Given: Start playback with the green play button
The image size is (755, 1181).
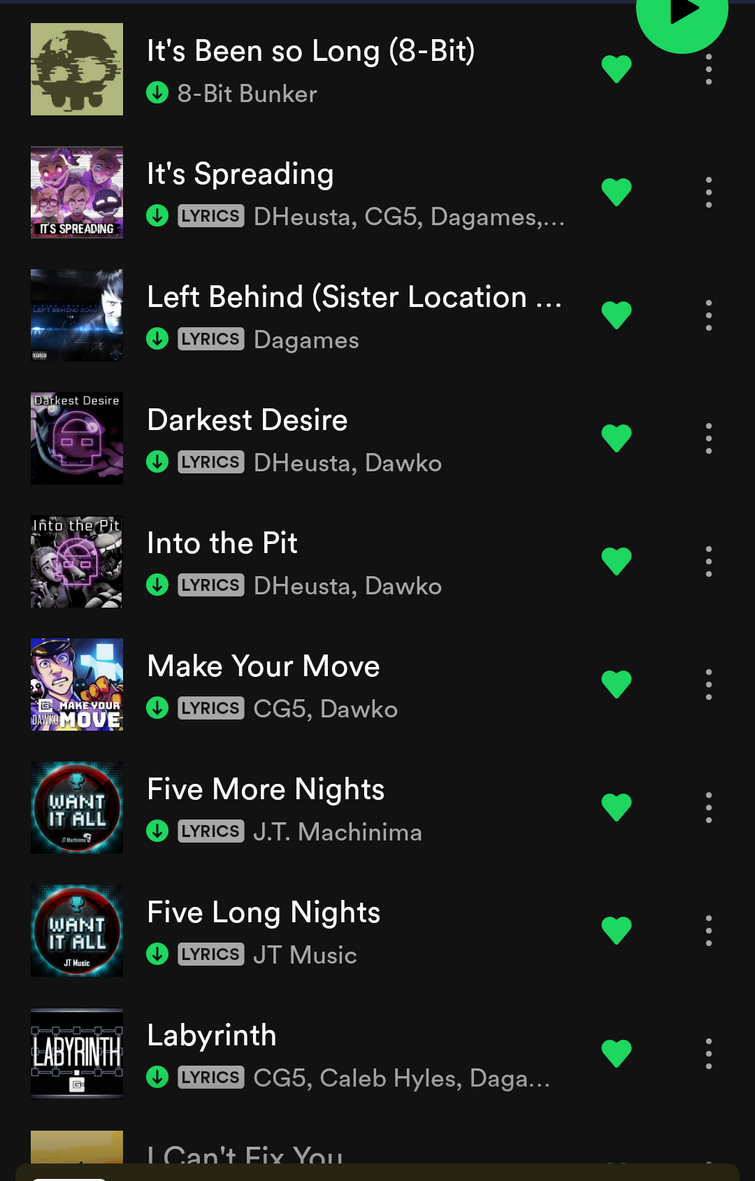Looking at the screenshot, I should (682, 14).
